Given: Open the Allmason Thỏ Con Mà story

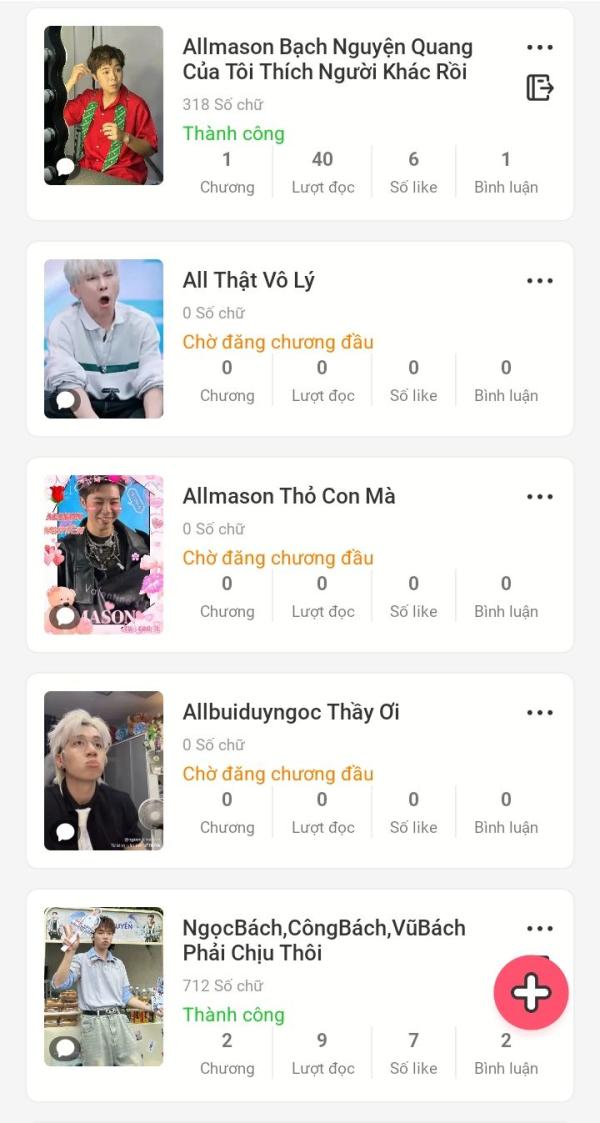Looking at the screenshot, I should click(x=289, y=497).
